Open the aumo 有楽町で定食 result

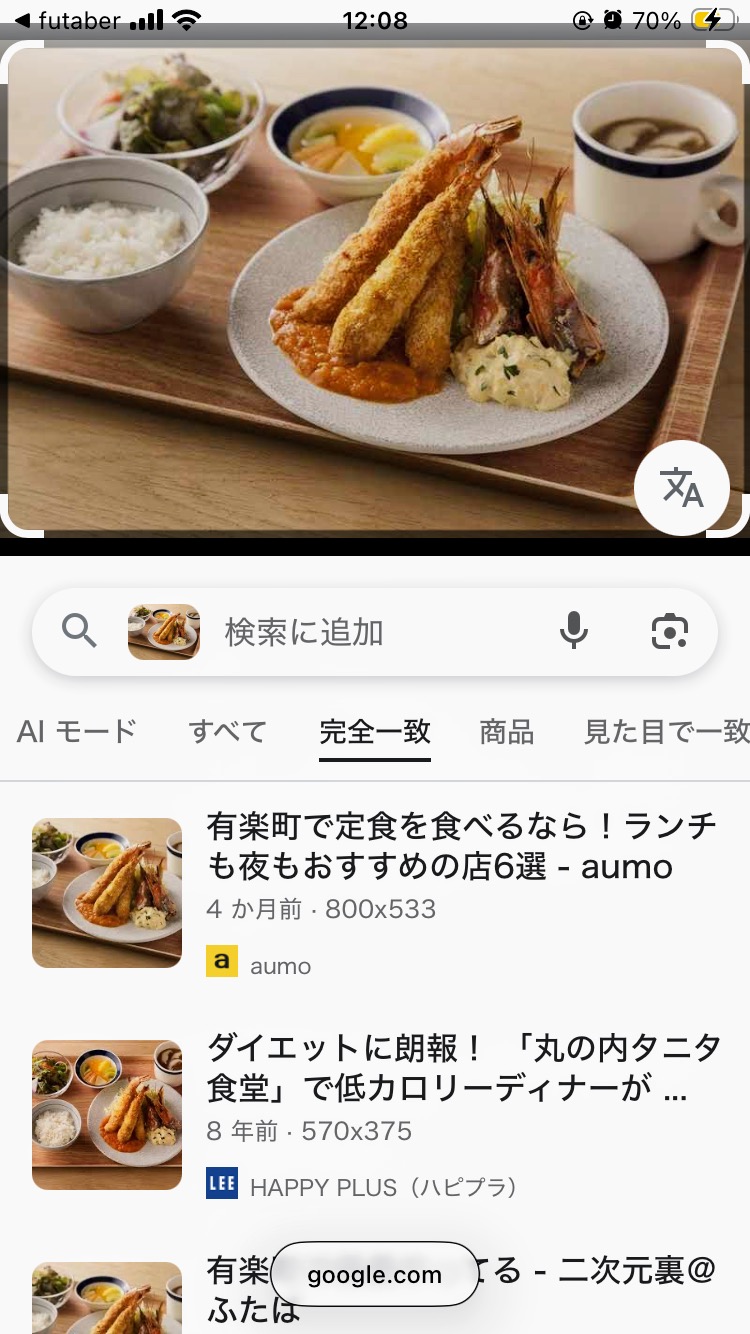[x=460, y=846]
